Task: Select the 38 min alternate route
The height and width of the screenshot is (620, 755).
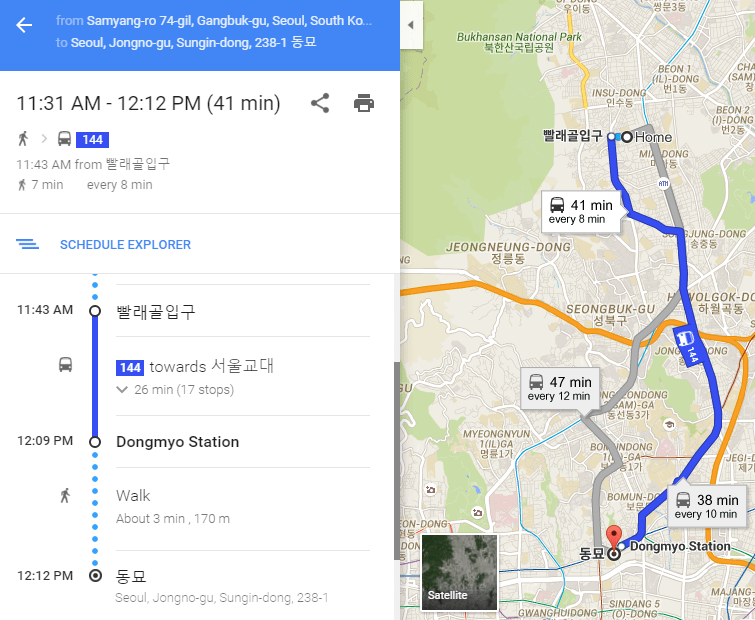Action: tap(706, 506)
